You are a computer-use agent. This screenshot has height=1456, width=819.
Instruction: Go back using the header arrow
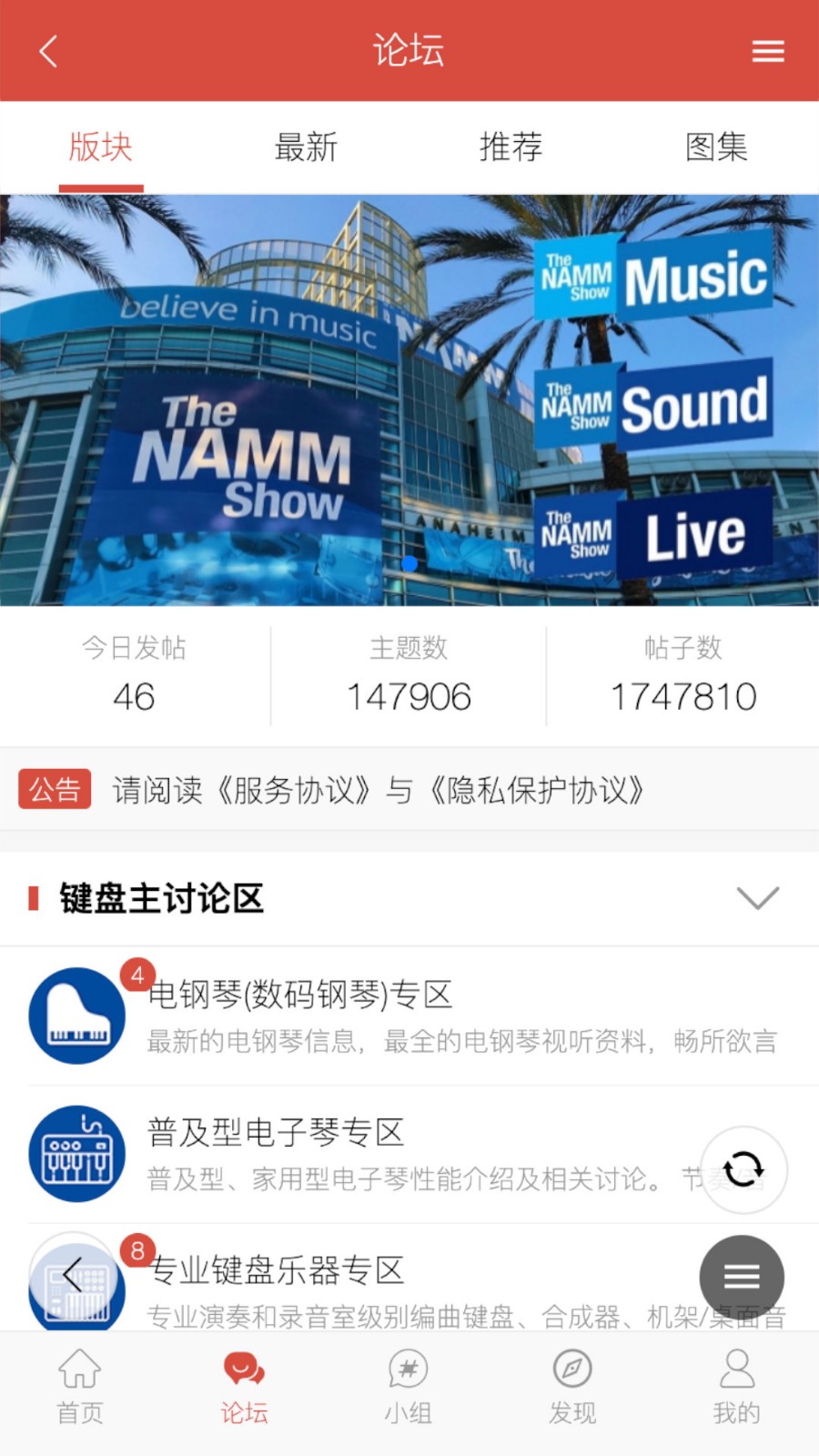[x=49, y=51]
